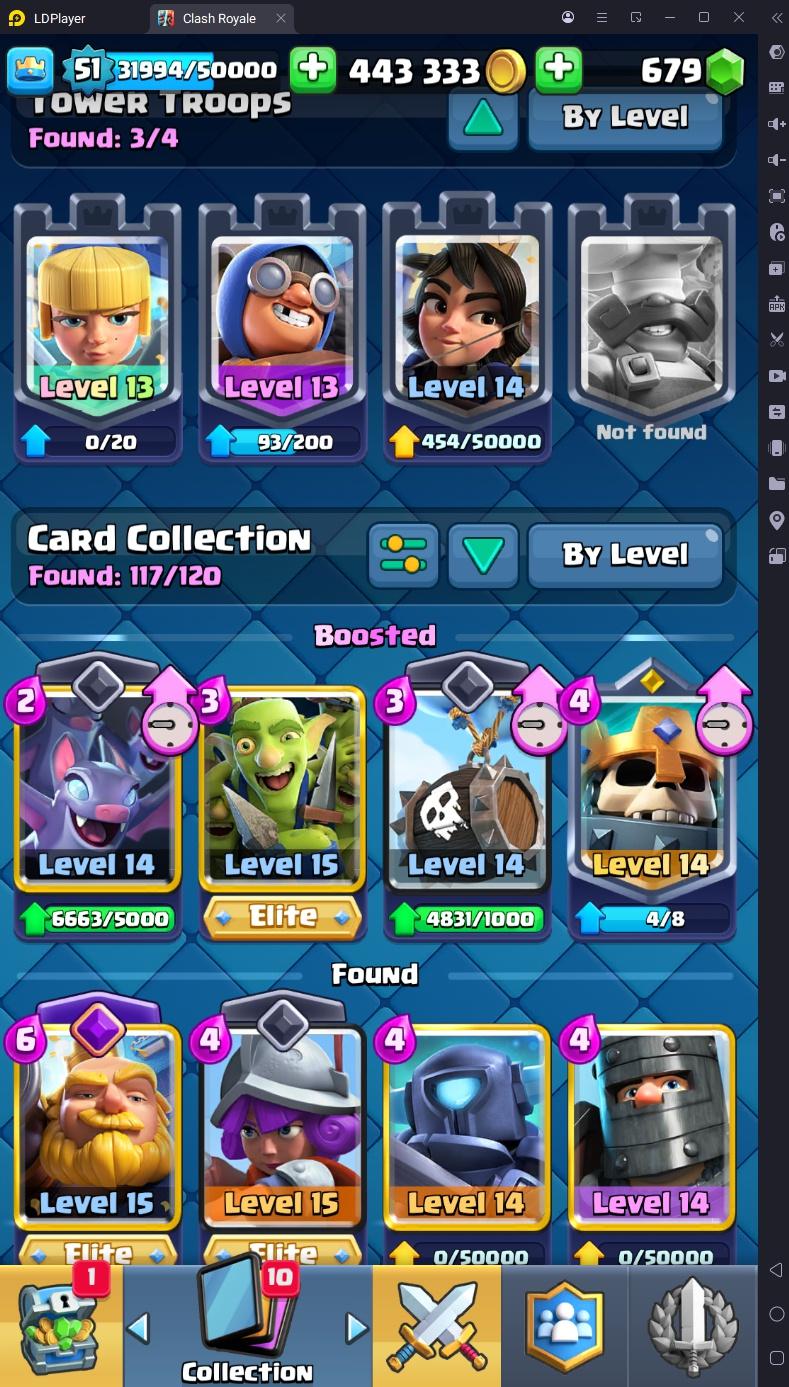Switch to the Battle crossed swords tab
789x1387 pixels.
click(x=436, y=1327)
